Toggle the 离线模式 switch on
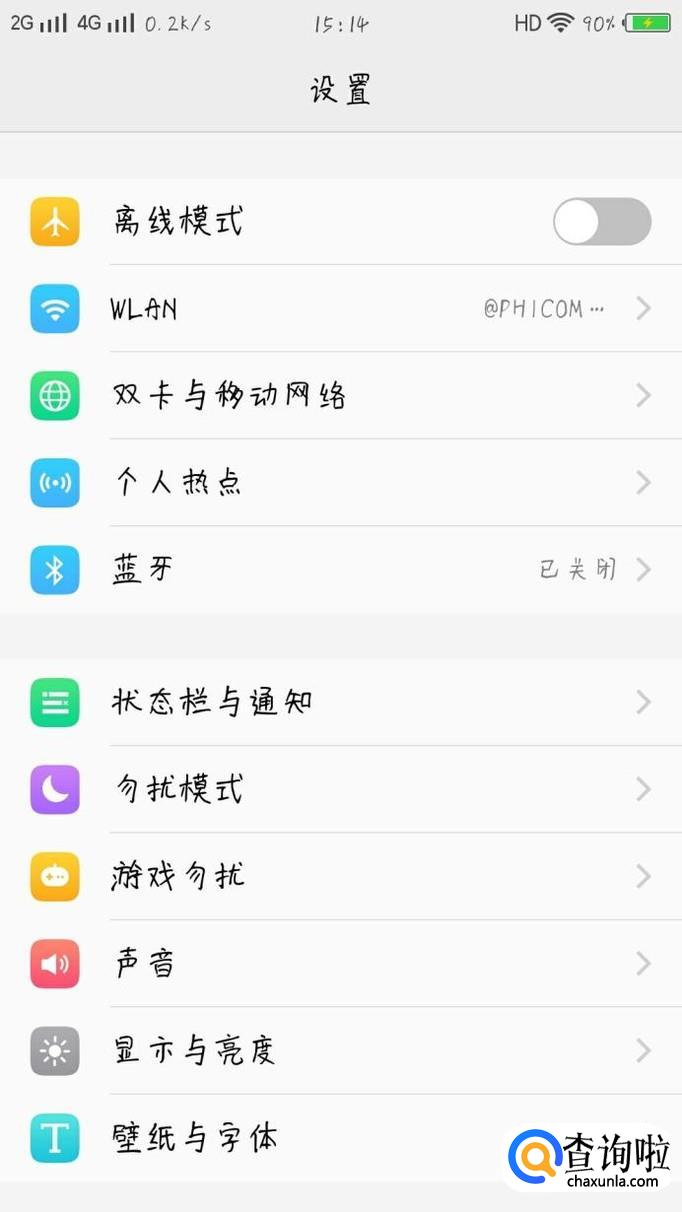Image resolution: width=682 pixels, height=1212 pixels. [x=601, y=222]
